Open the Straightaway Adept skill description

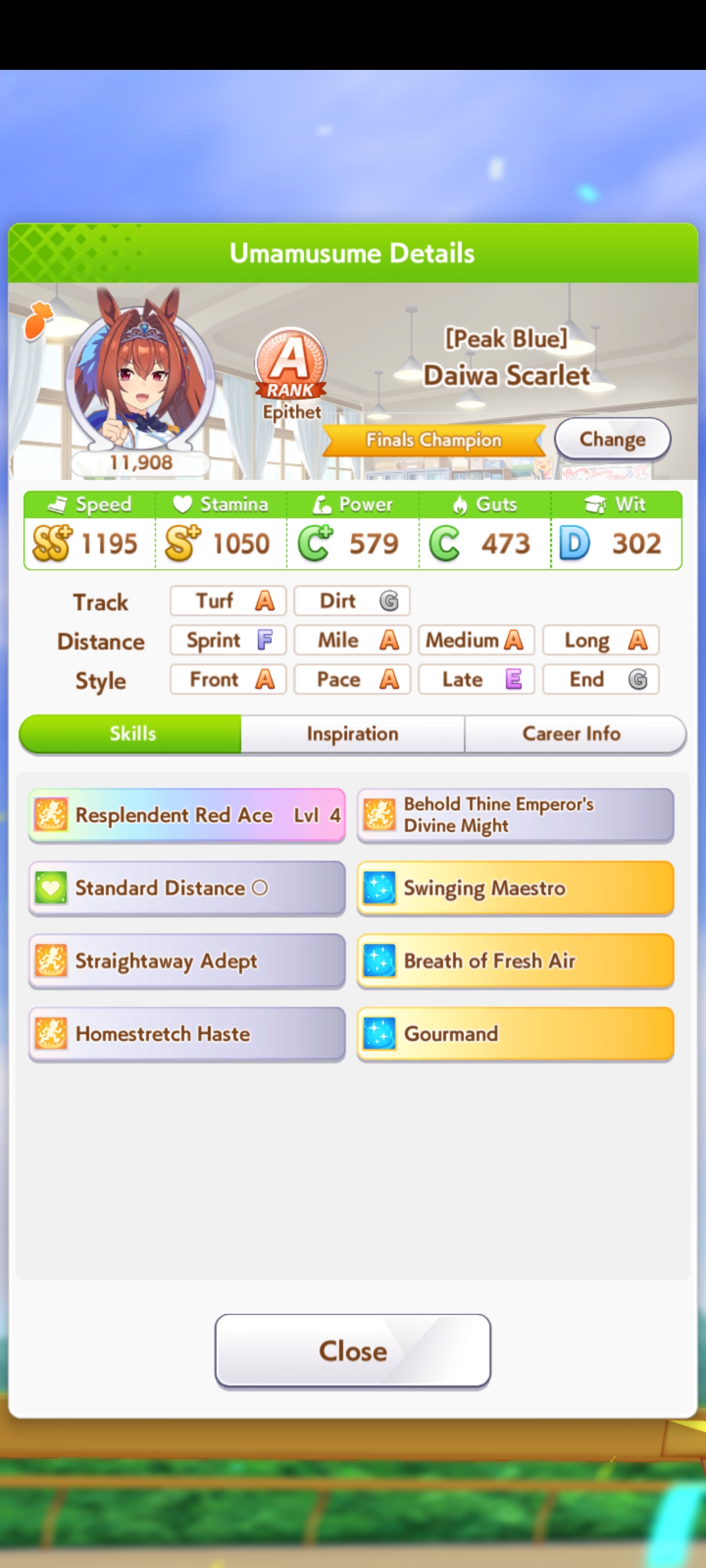187,961
